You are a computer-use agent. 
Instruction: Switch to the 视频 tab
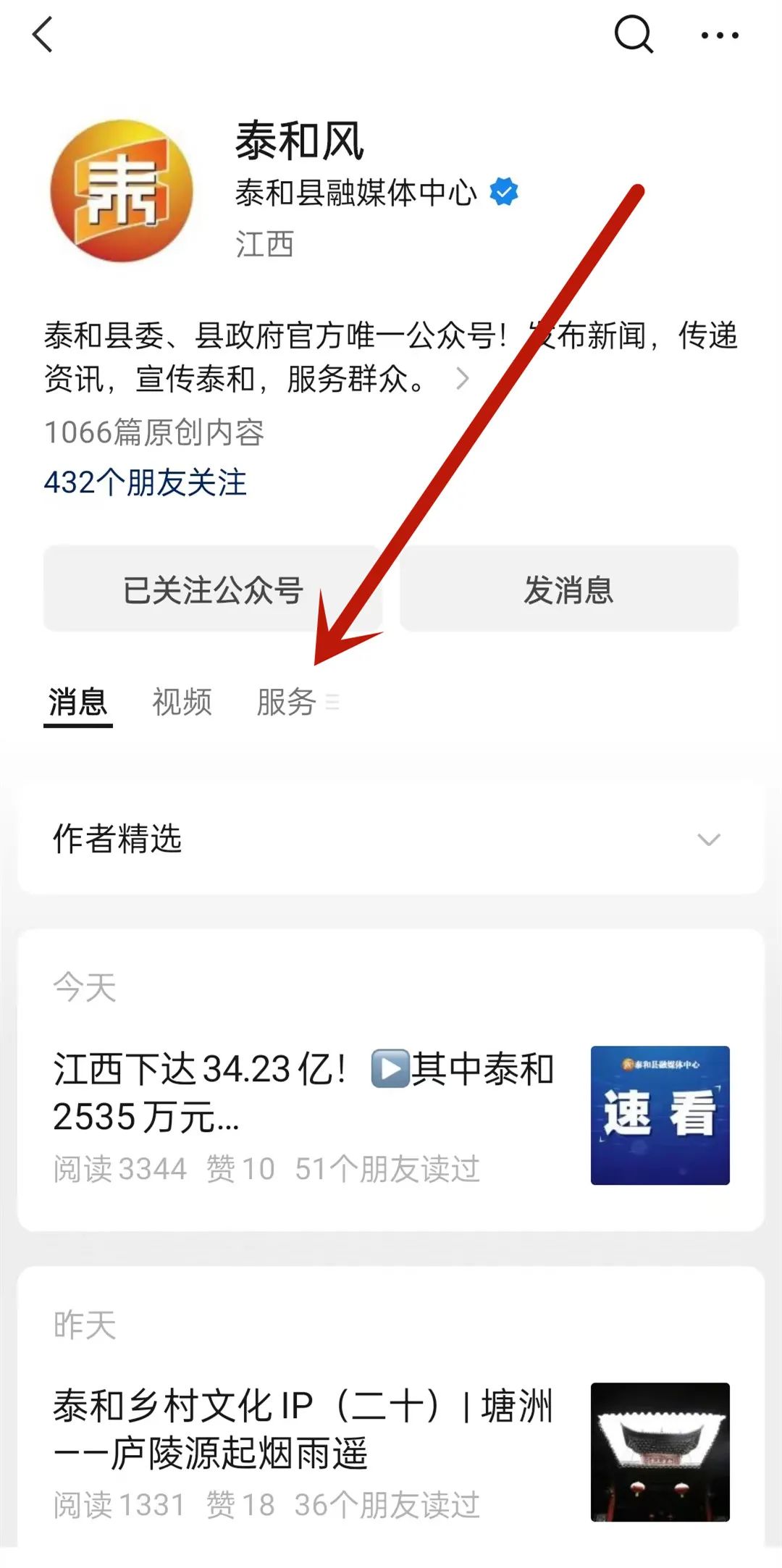(x=182, y=702)
